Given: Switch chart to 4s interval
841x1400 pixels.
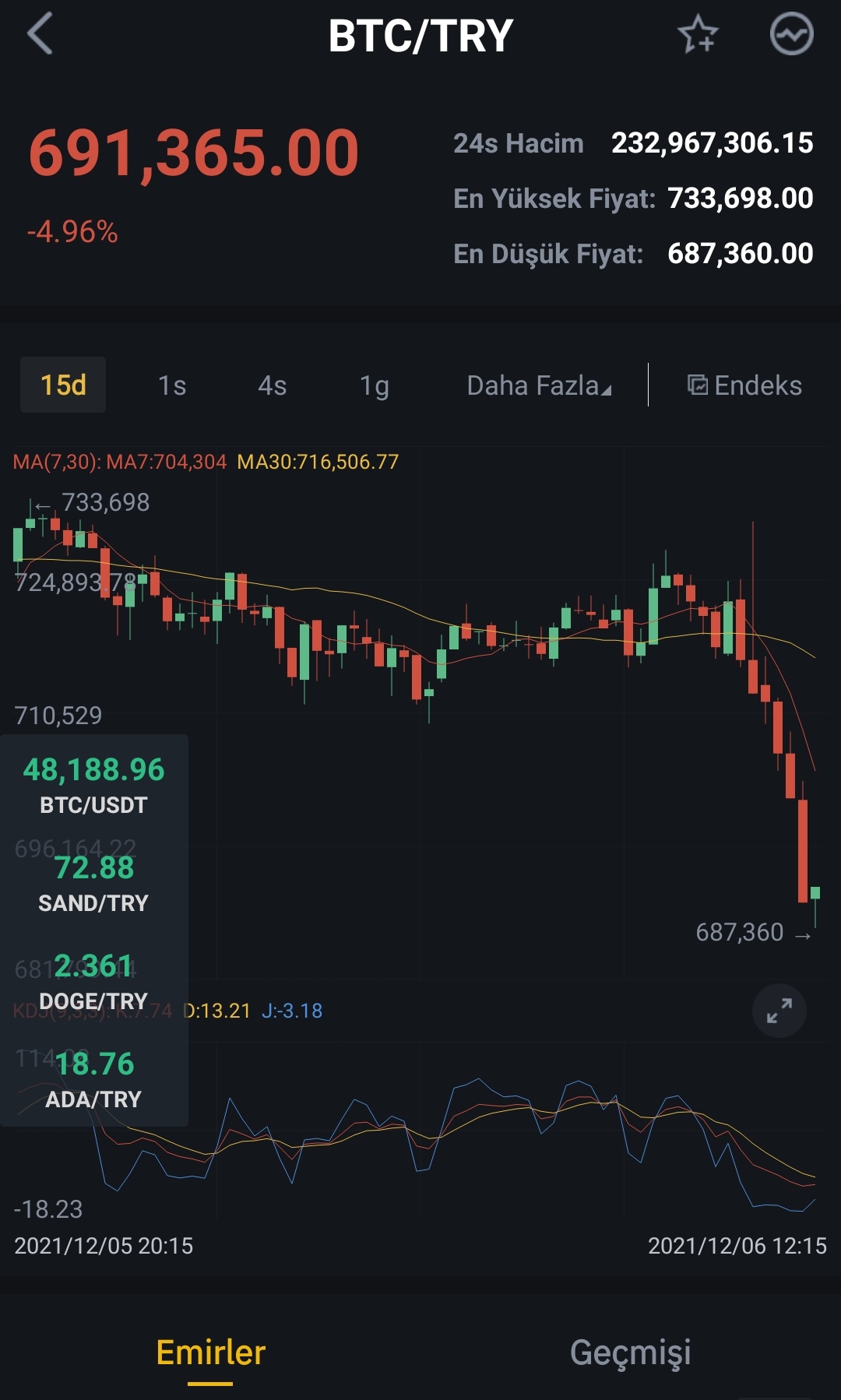Looking at the screenshot, I should pos(273,385).
